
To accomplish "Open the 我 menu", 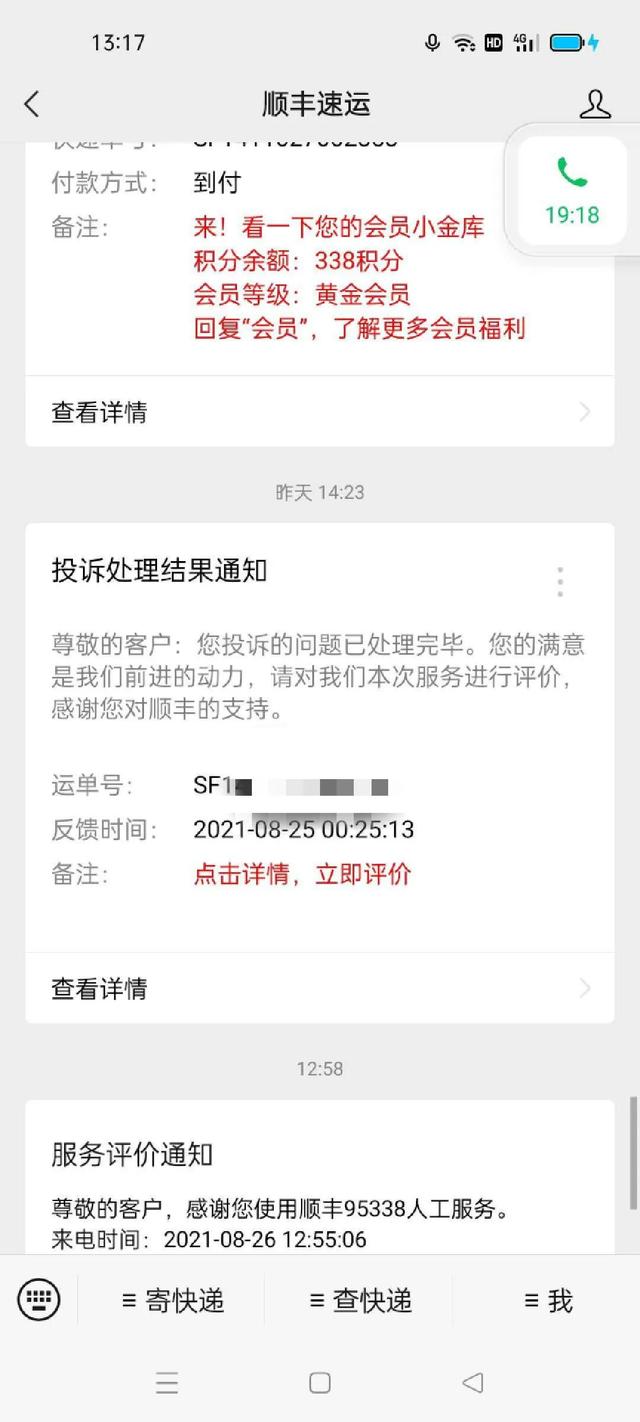I will [x=548, y=1300].
